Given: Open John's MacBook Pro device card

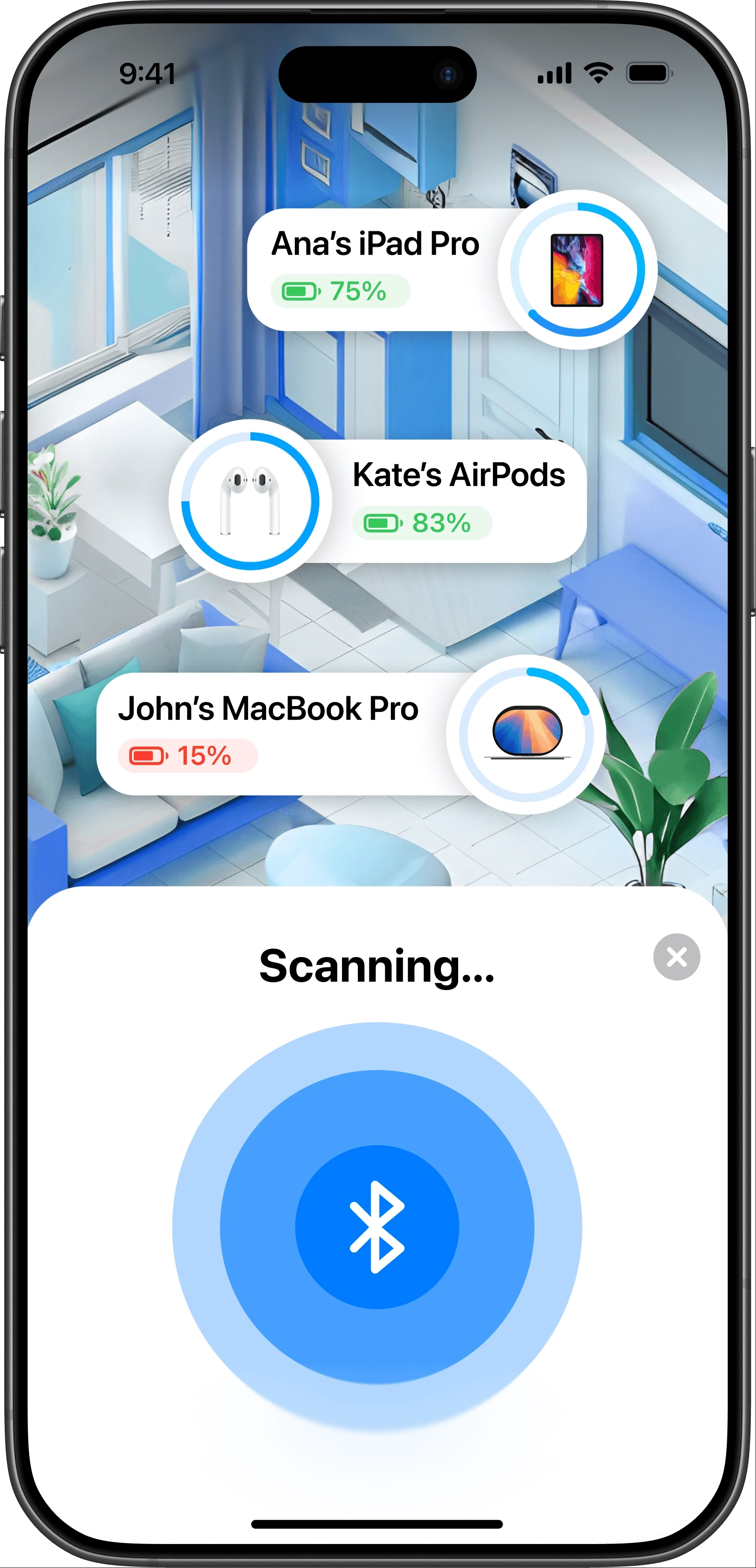Looking at the screenshot, I should coord(351,734).
